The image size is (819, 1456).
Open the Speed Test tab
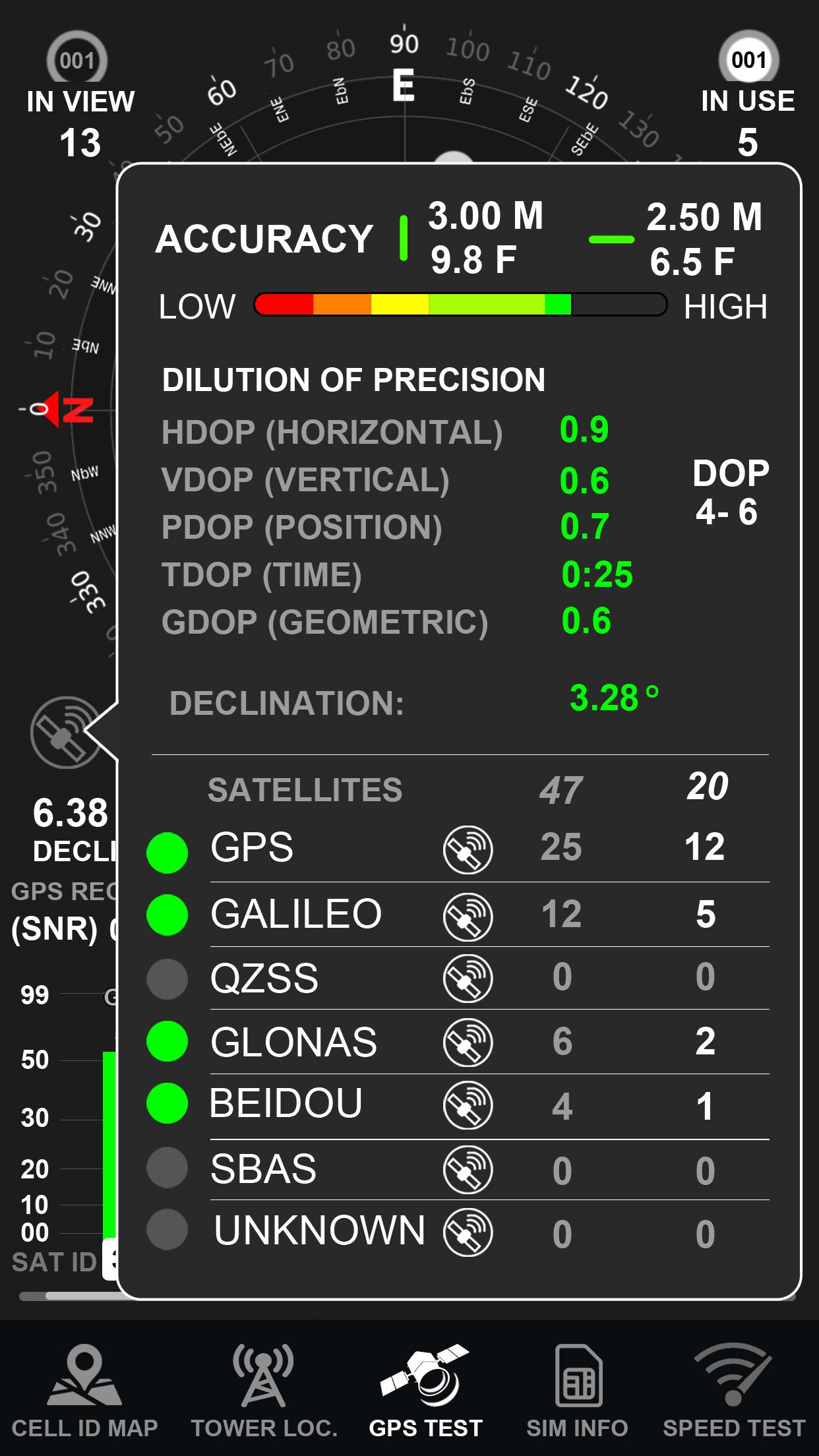tap(733, 1390)
